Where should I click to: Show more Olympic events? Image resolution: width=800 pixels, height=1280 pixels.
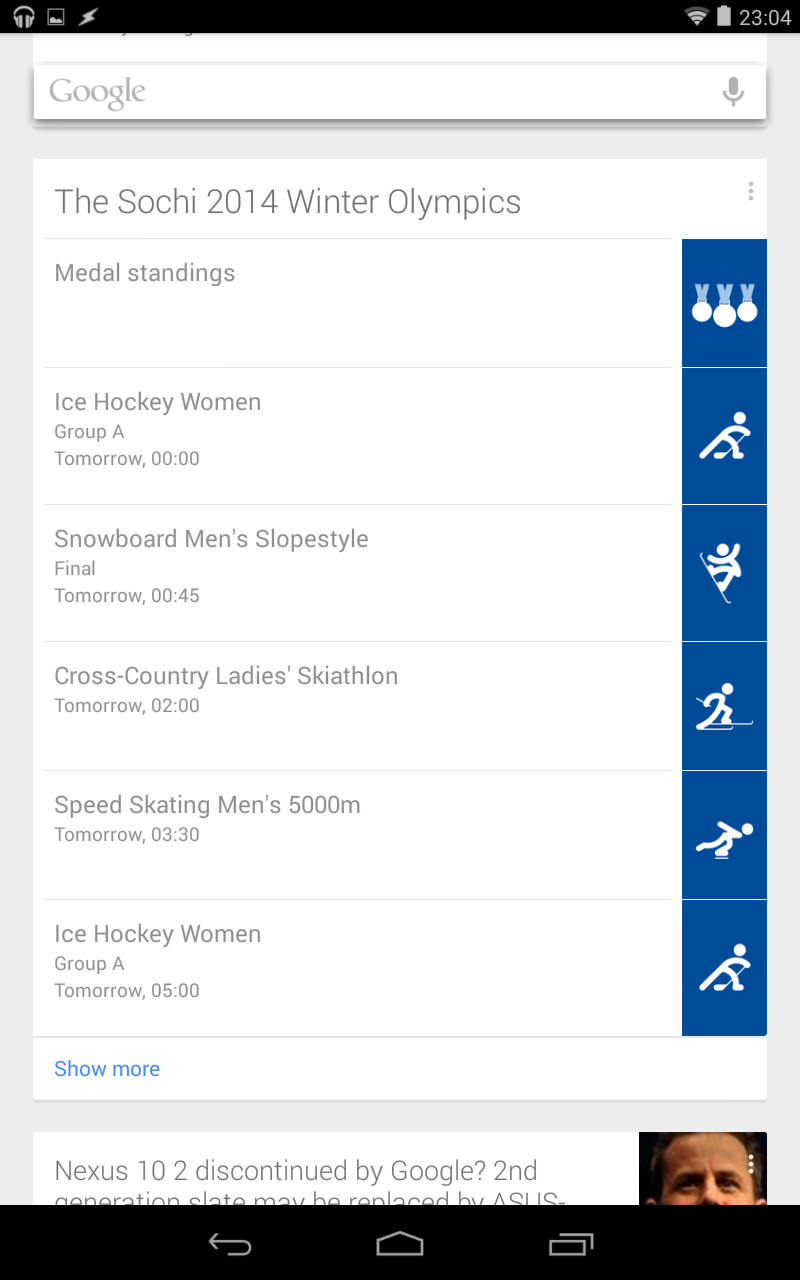click(x=107, y=1069)
